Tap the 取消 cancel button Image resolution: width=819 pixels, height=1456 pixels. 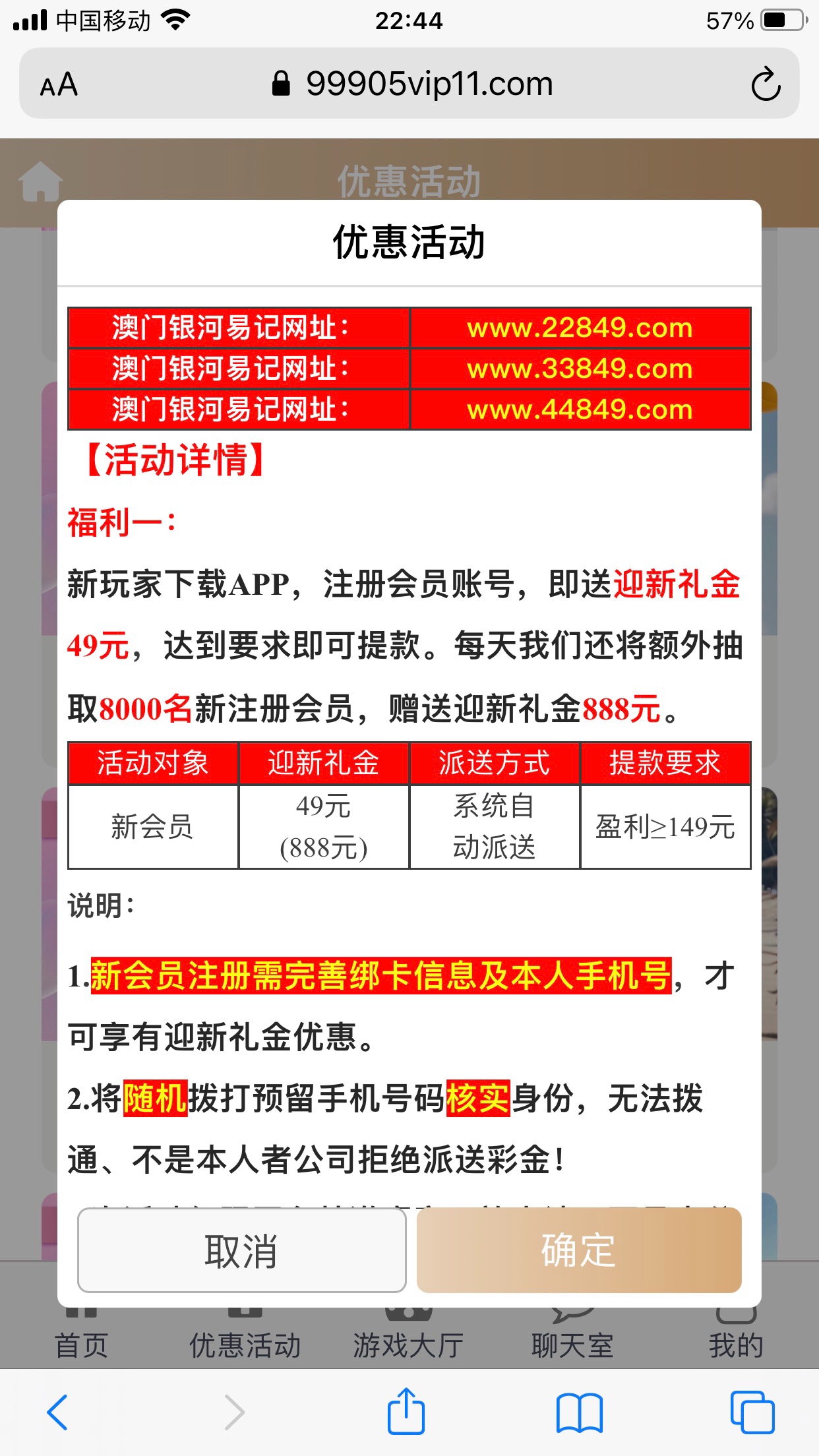pyautogui.click(x=241, y=1250)
